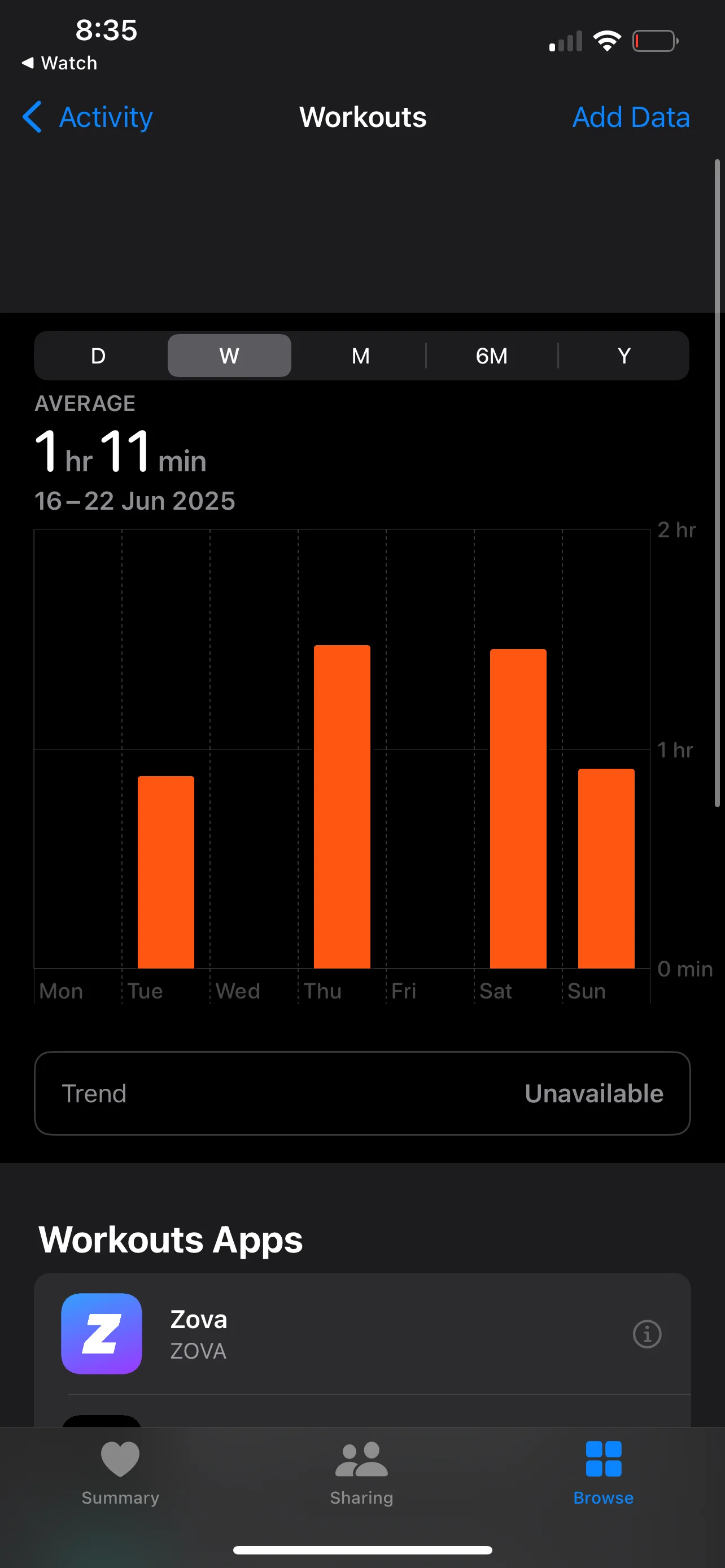Select Thursday's workout bar

tap(342, 807)
